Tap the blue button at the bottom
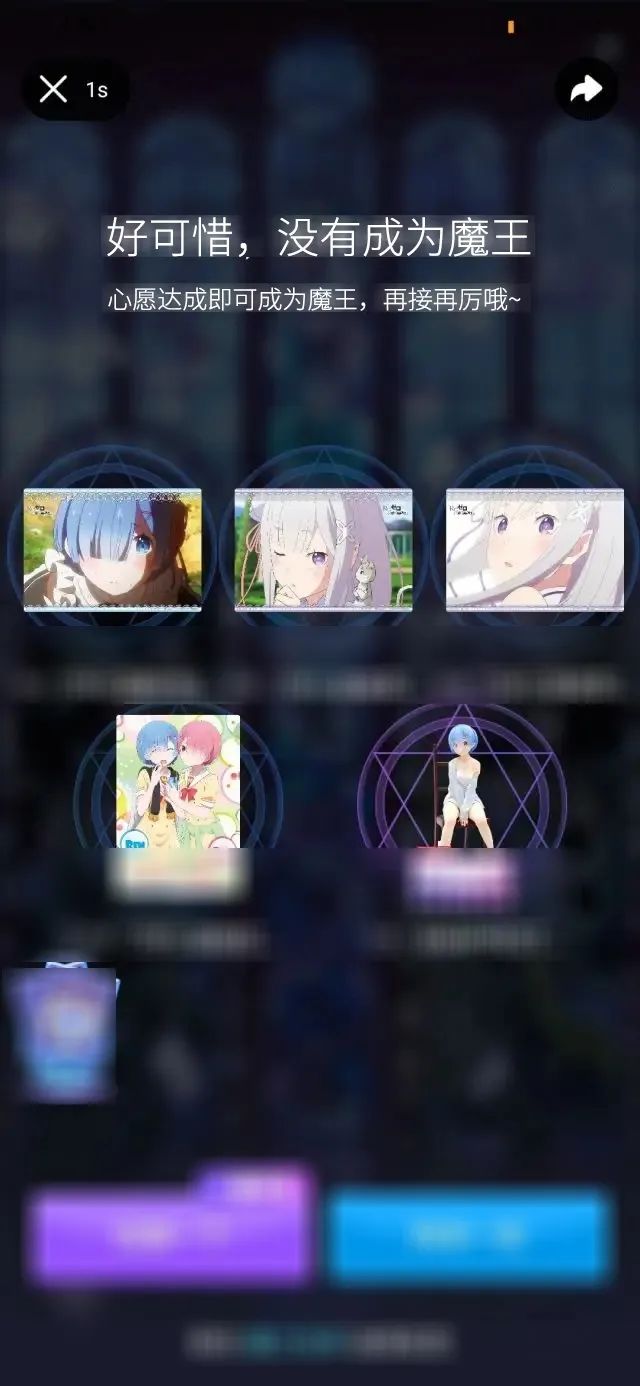The width and height of the screenshot is (640, 1386). (468, 1236)
